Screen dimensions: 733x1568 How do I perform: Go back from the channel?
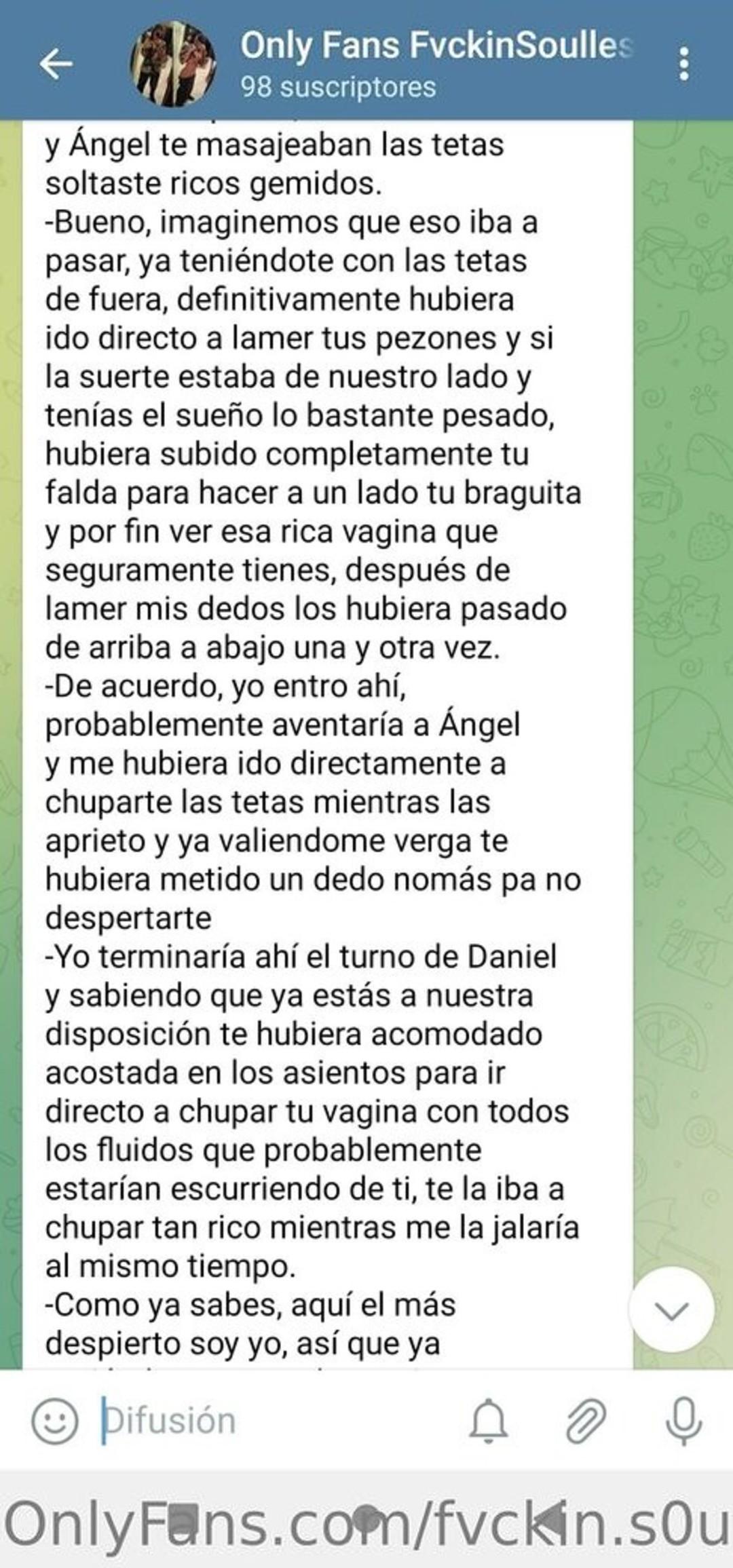coord(56,64)
